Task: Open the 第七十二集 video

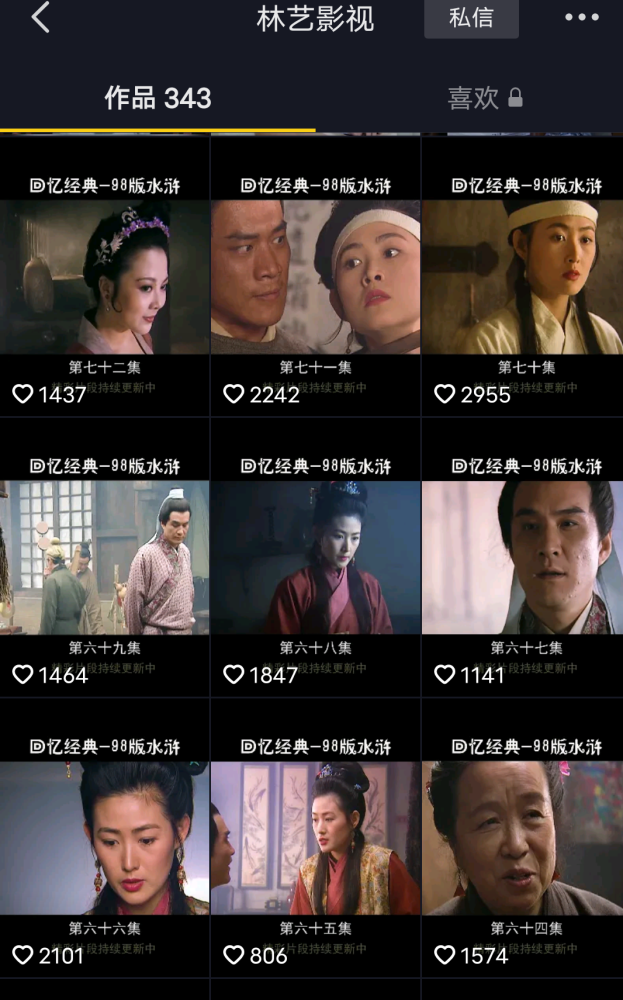Action: (x=105, y=277)
